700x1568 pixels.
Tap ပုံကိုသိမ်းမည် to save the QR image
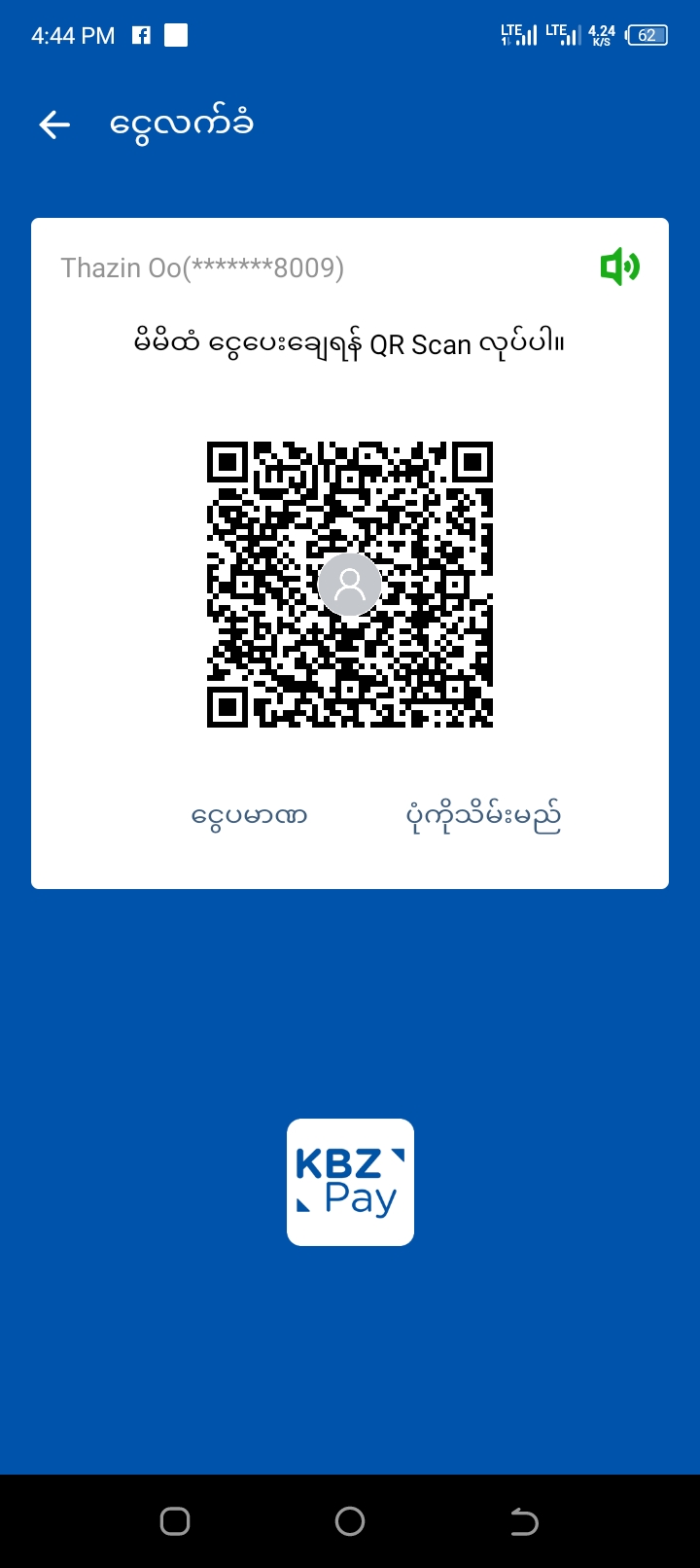[483, 815]
